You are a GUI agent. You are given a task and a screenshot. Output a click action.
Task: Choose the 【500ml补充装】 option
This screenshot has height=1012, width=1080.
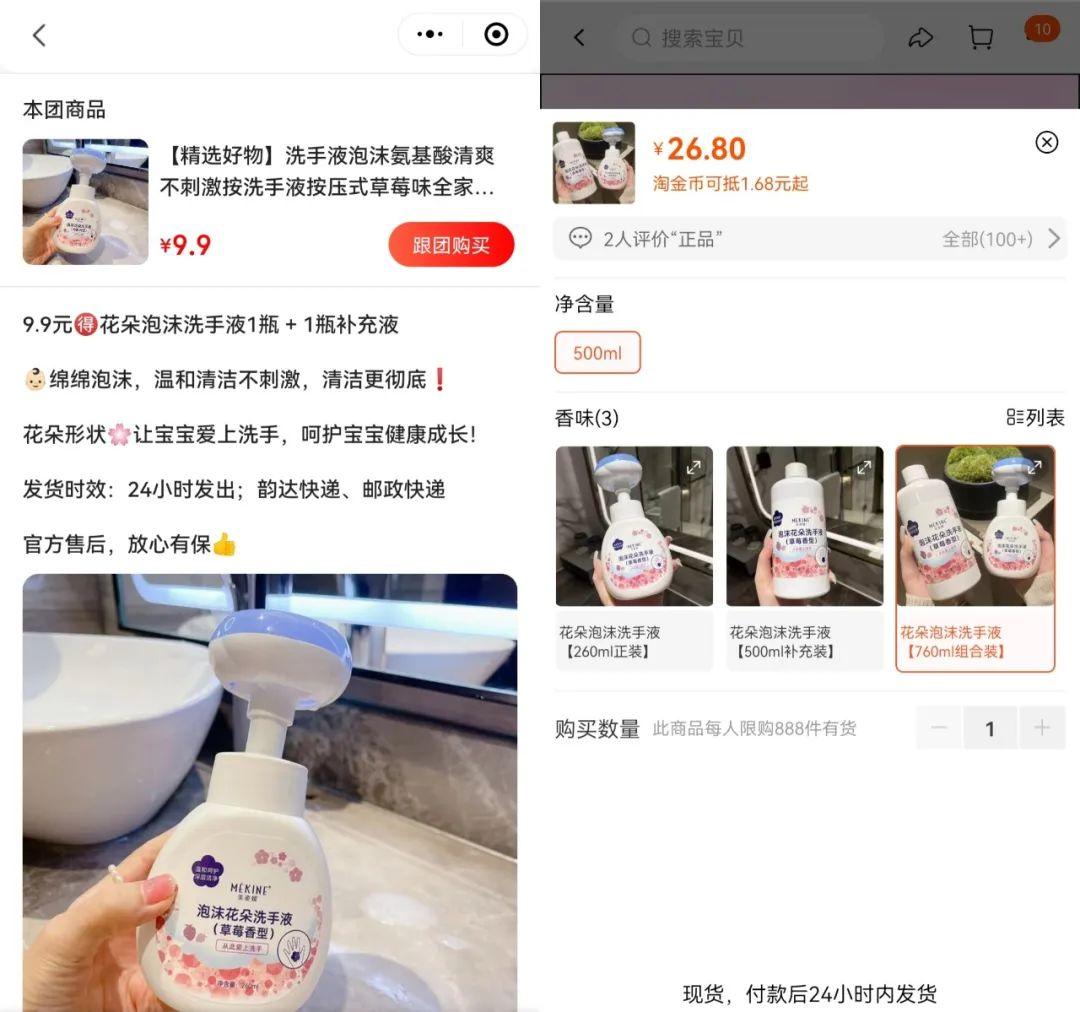coord(804,557)
